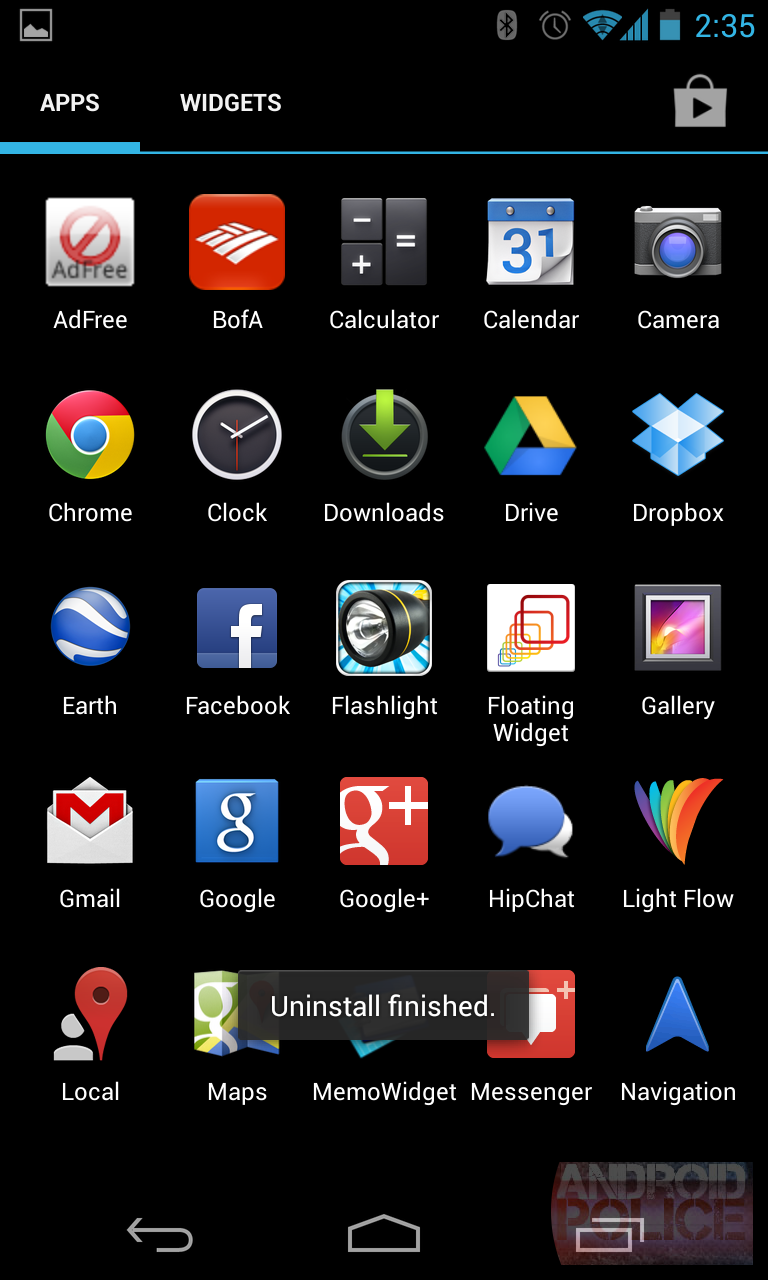Open the Clock app

237,435
